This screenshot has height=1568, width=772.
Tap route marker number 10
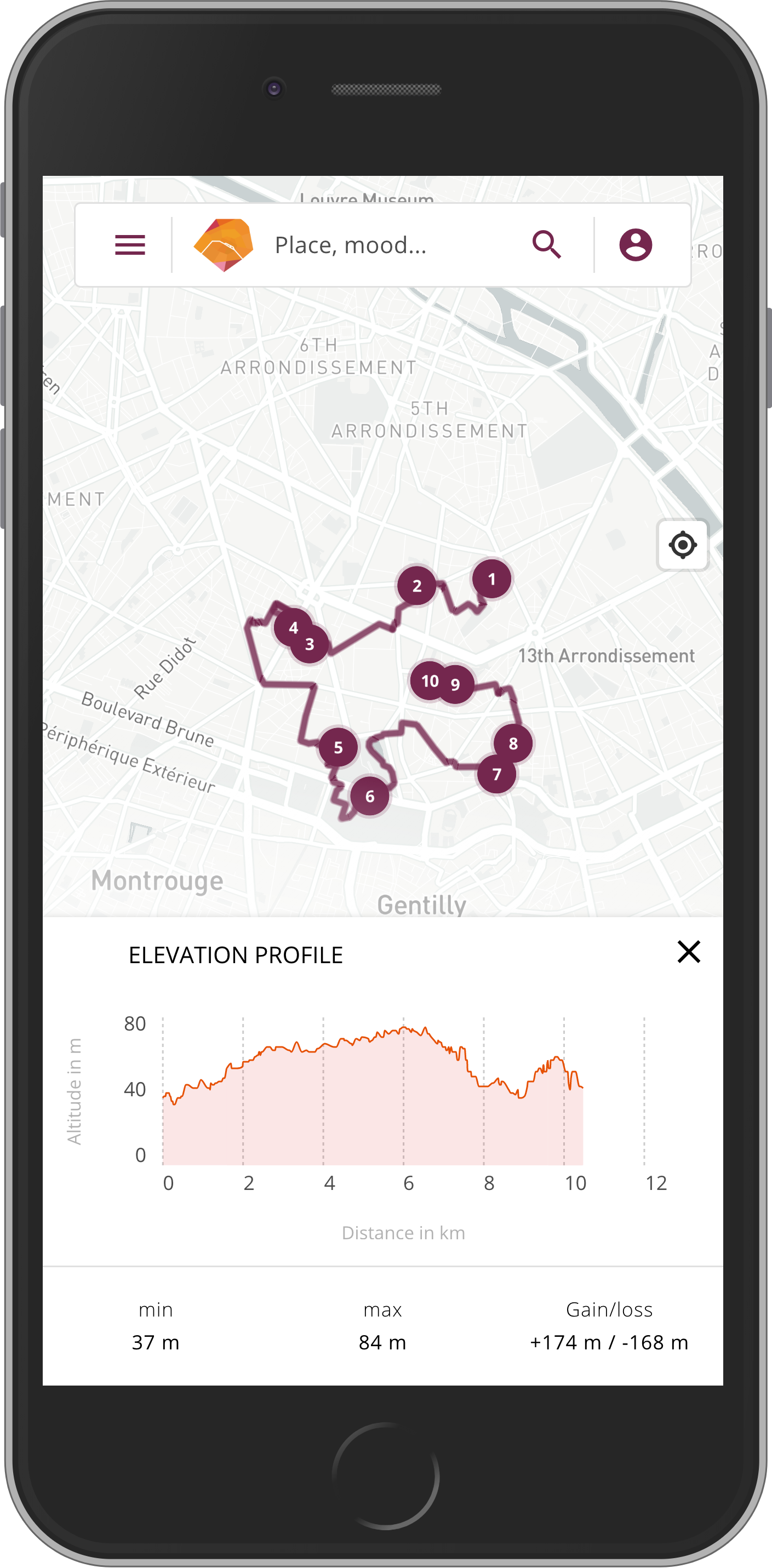[429, 681]
